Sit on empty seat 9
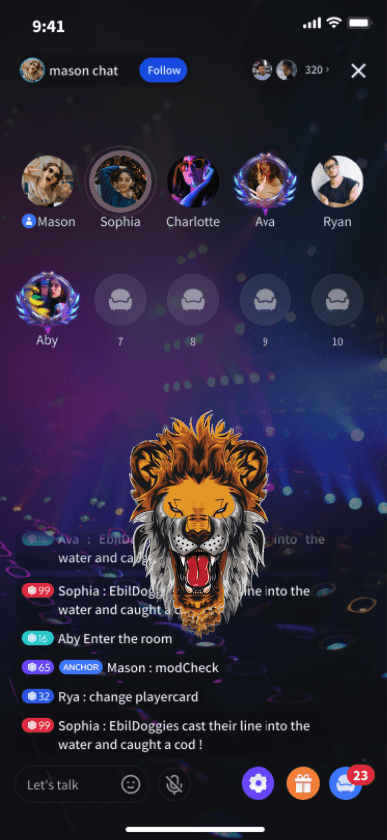The image size is (387, 840). tap(265, 300)
